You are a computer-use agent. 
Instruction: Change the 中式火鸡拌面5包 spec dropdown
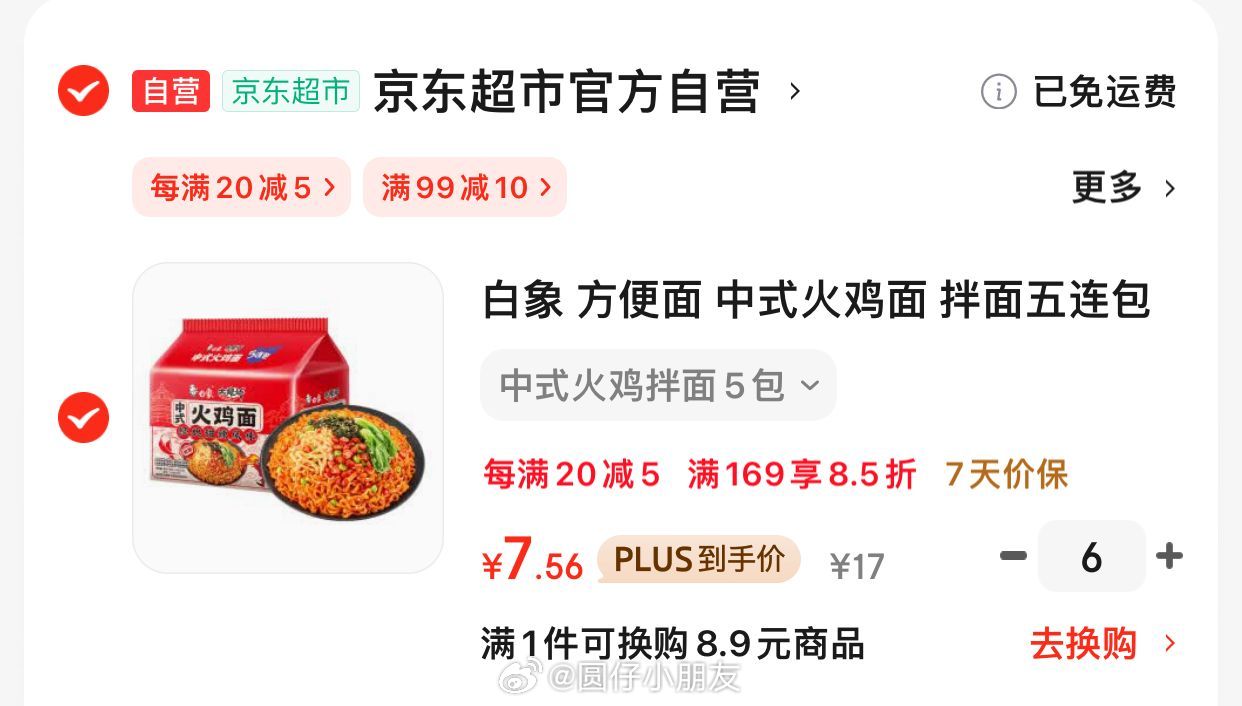[658, 385]
